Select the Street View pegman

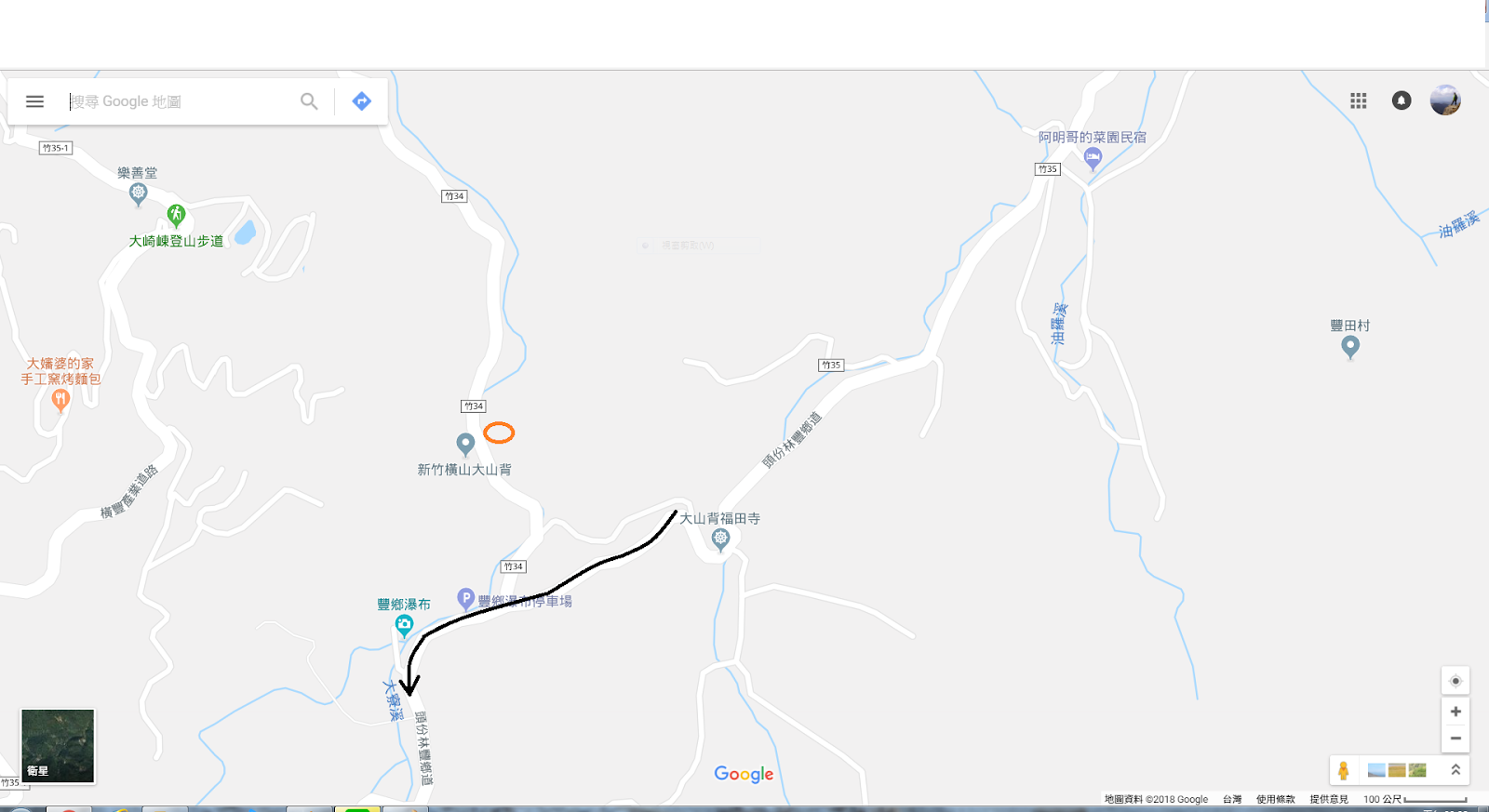tap(1343, 770)
